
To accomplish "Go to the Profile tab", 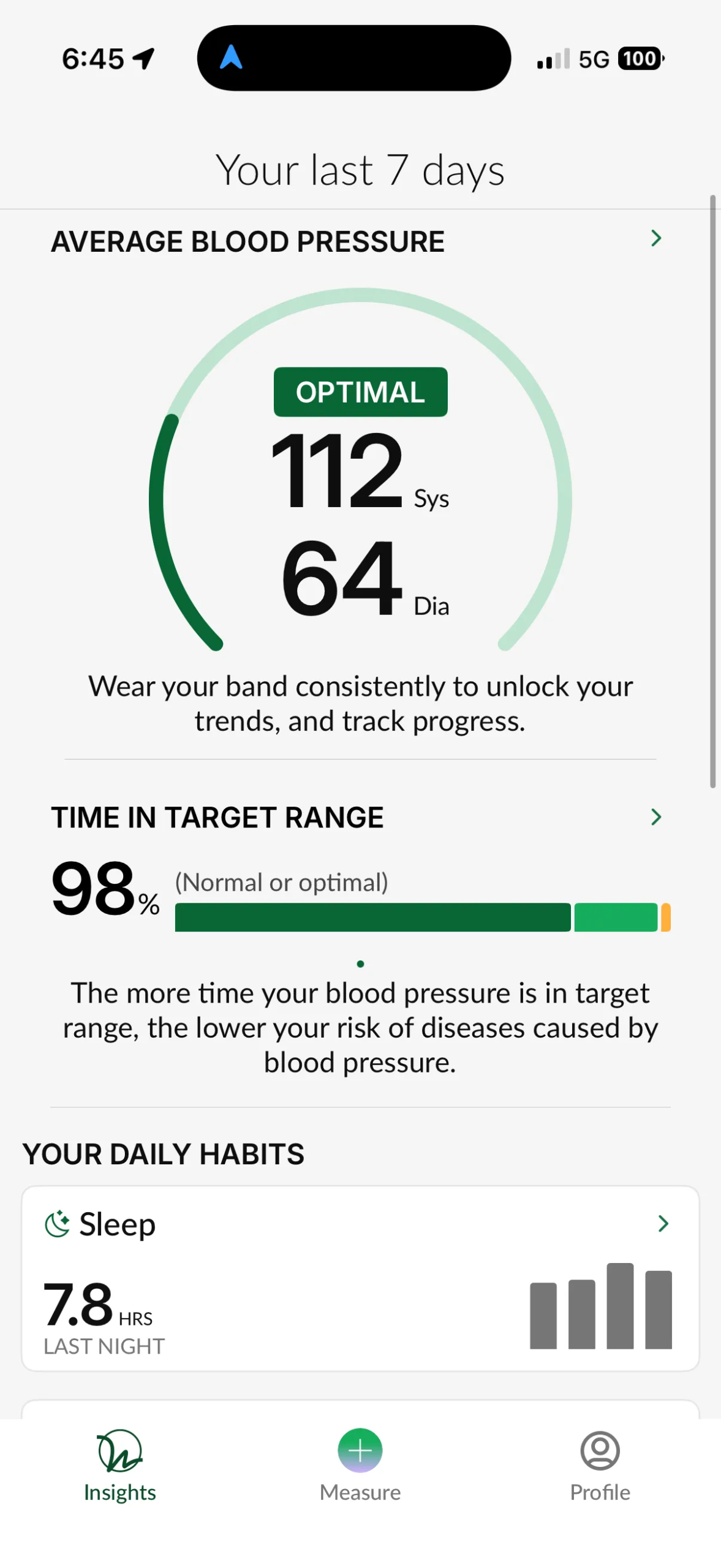I will [x=600, y=1465].
